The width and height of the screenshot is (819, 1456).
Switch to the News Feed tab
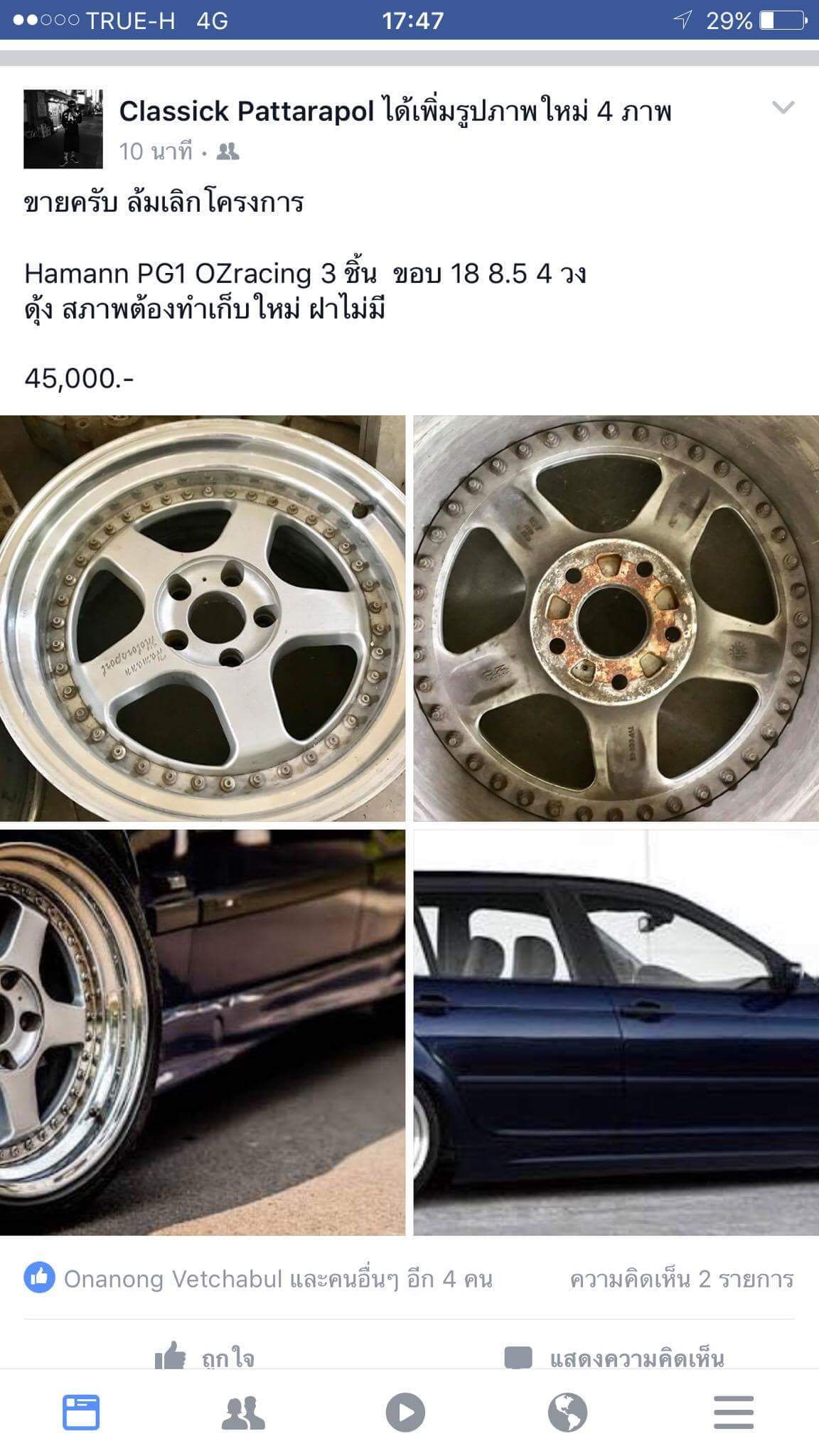(81, 1412)
